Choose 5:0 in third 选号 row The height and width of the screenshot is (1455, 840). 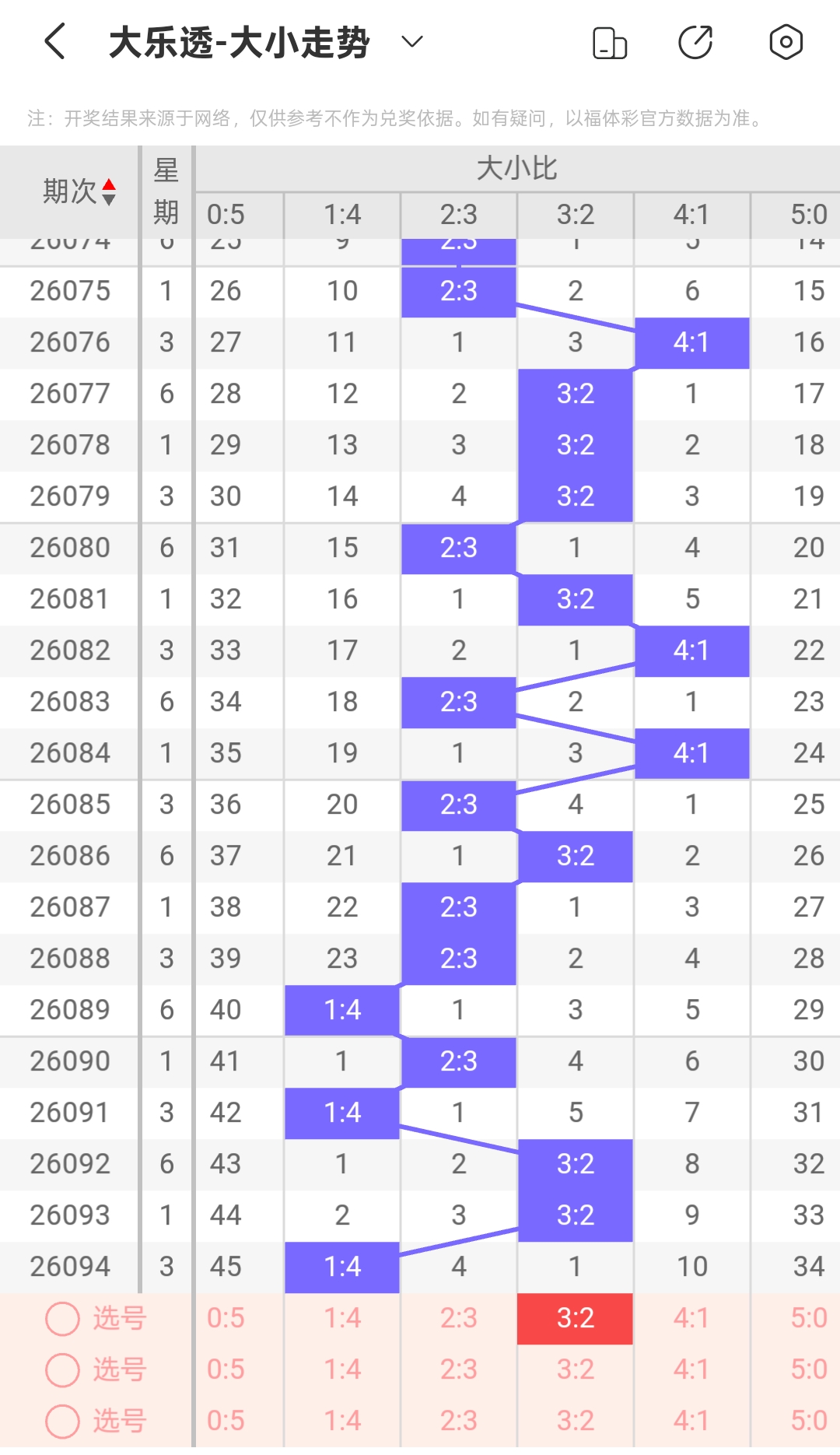[x=809, y=1421]
